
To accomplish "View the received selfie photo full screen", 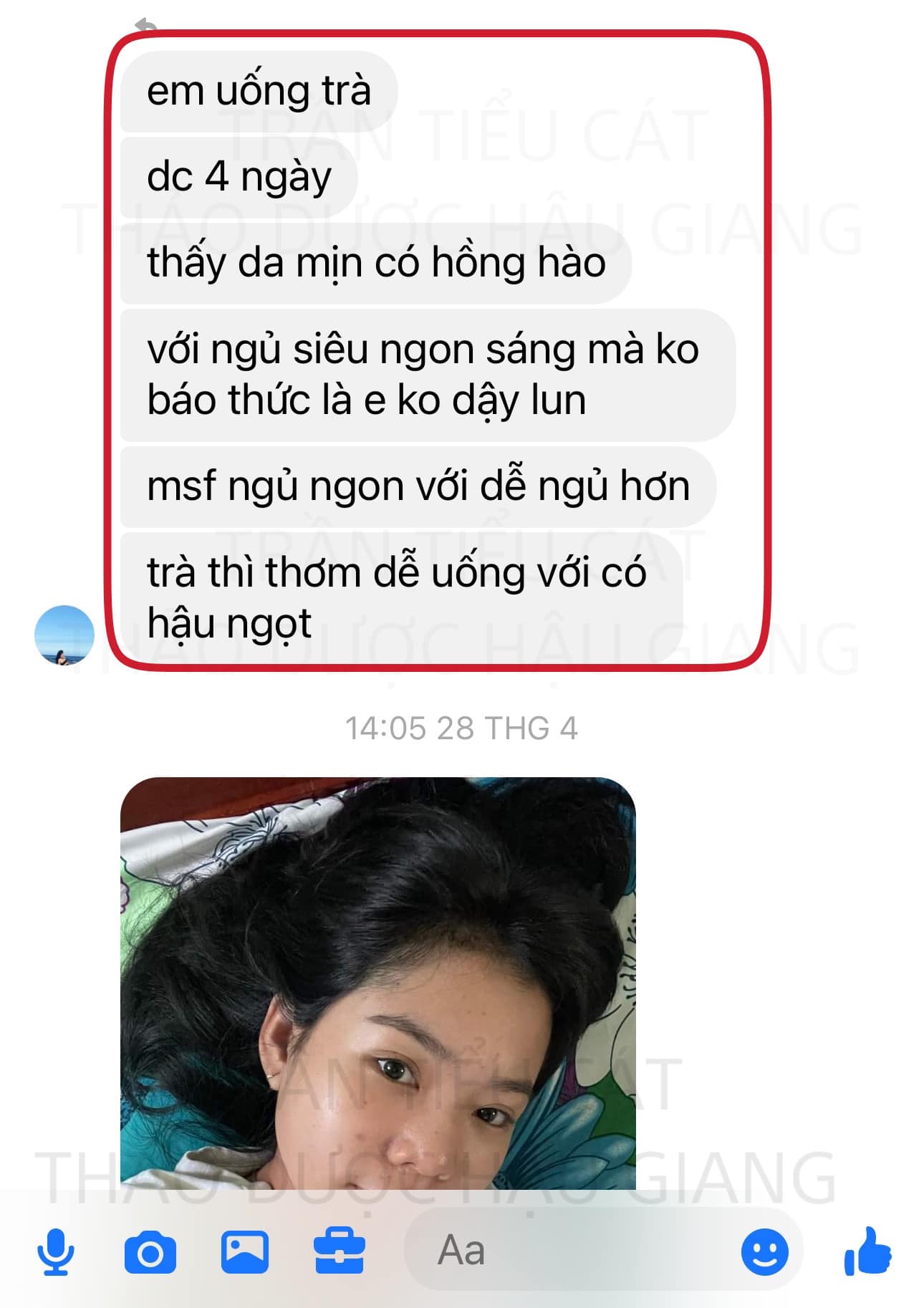I will [x=377, y=983].
